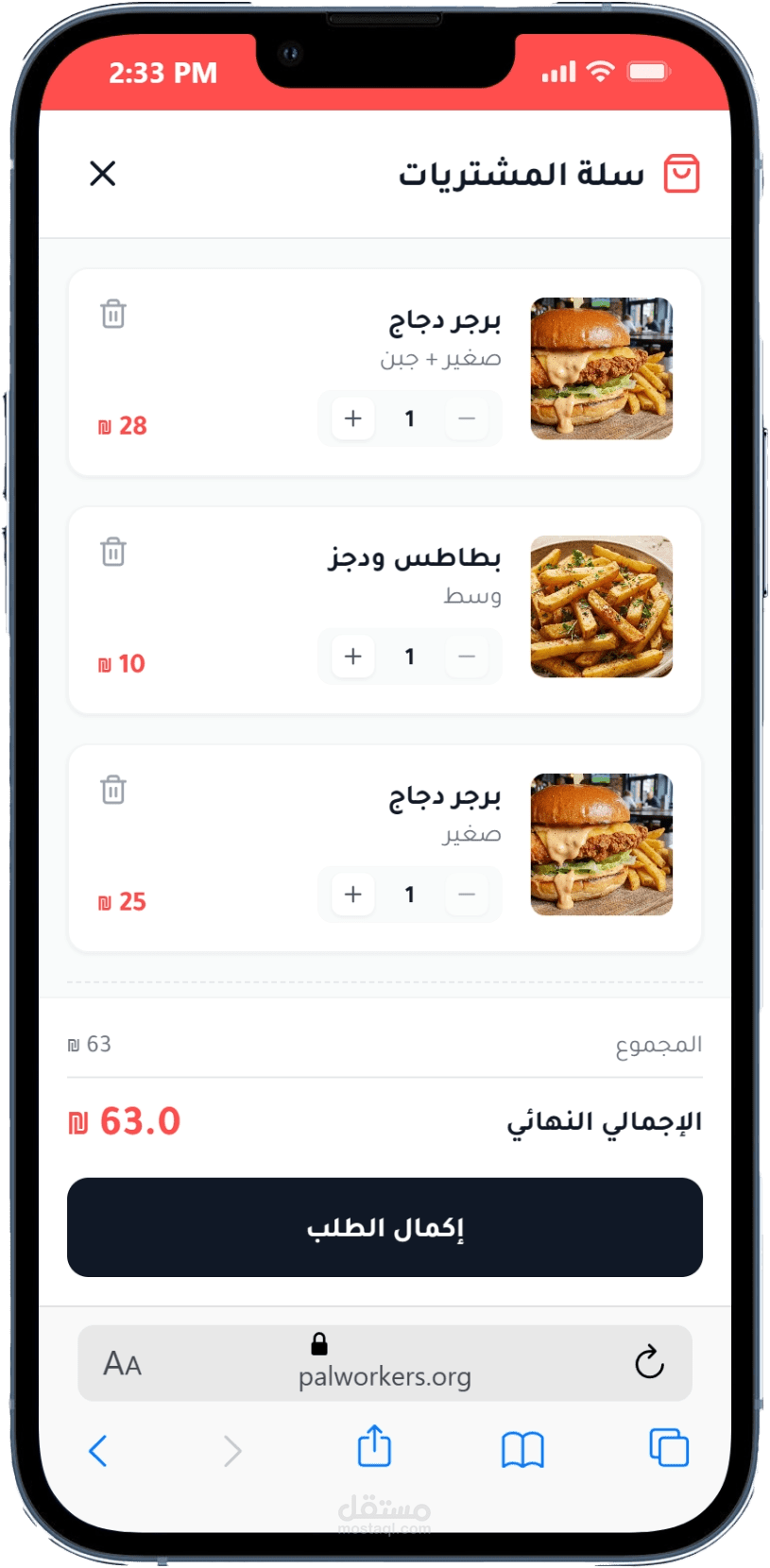
Task: Increase quantity of the 25 shekel برجر دجاج
Action: tap(353, 895)
